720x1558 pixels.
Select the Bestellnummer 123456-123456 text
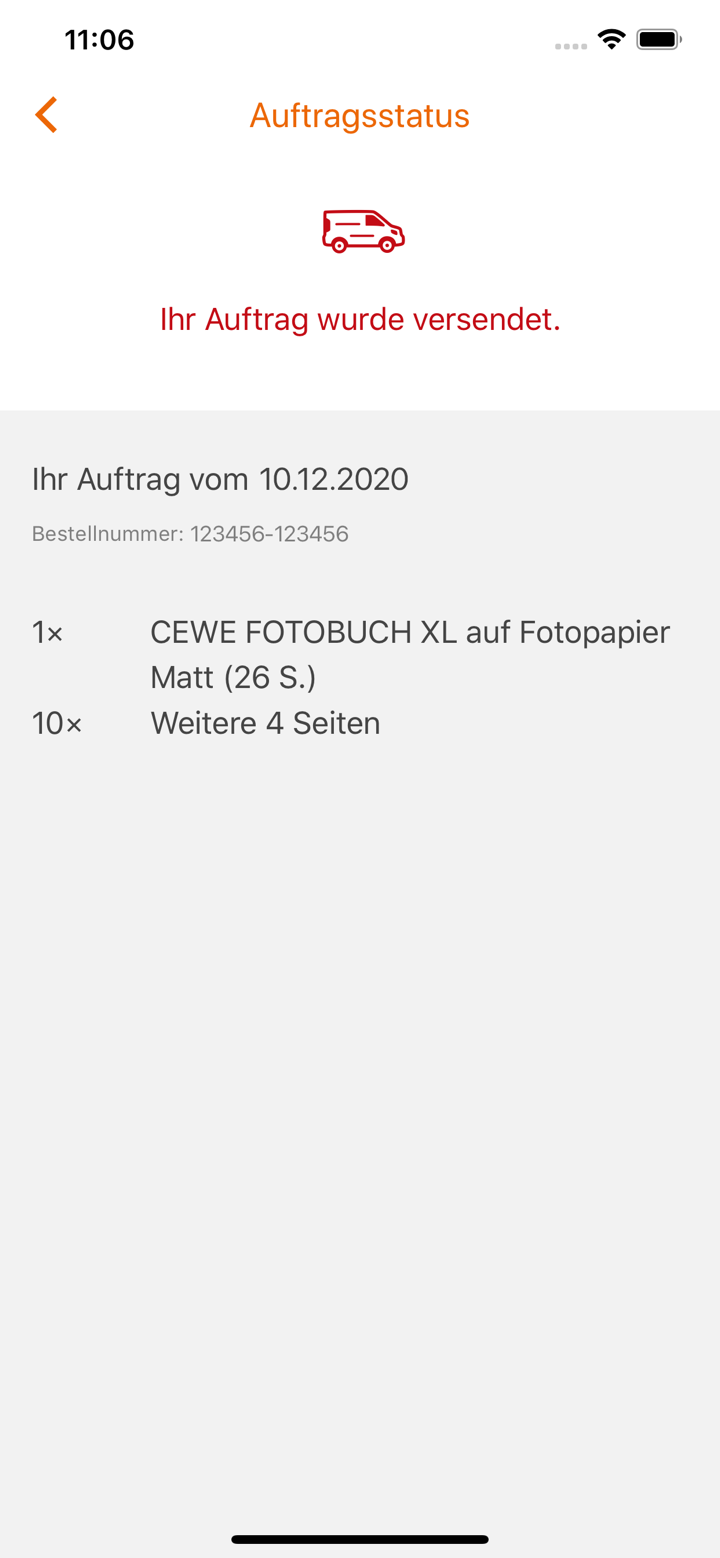point(190,534)
